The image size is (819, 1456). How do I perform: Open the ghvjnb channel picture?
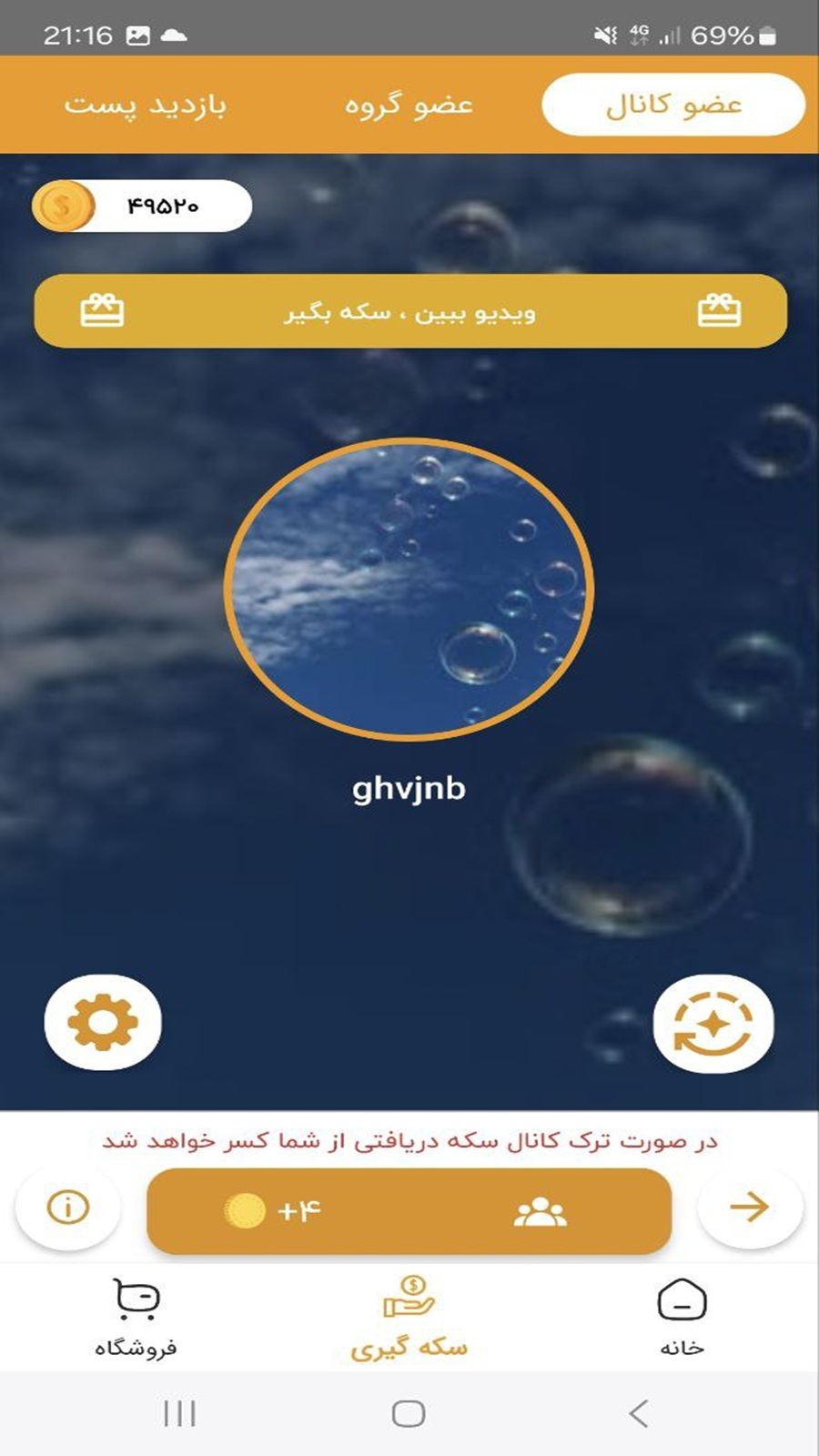(409, 589)
